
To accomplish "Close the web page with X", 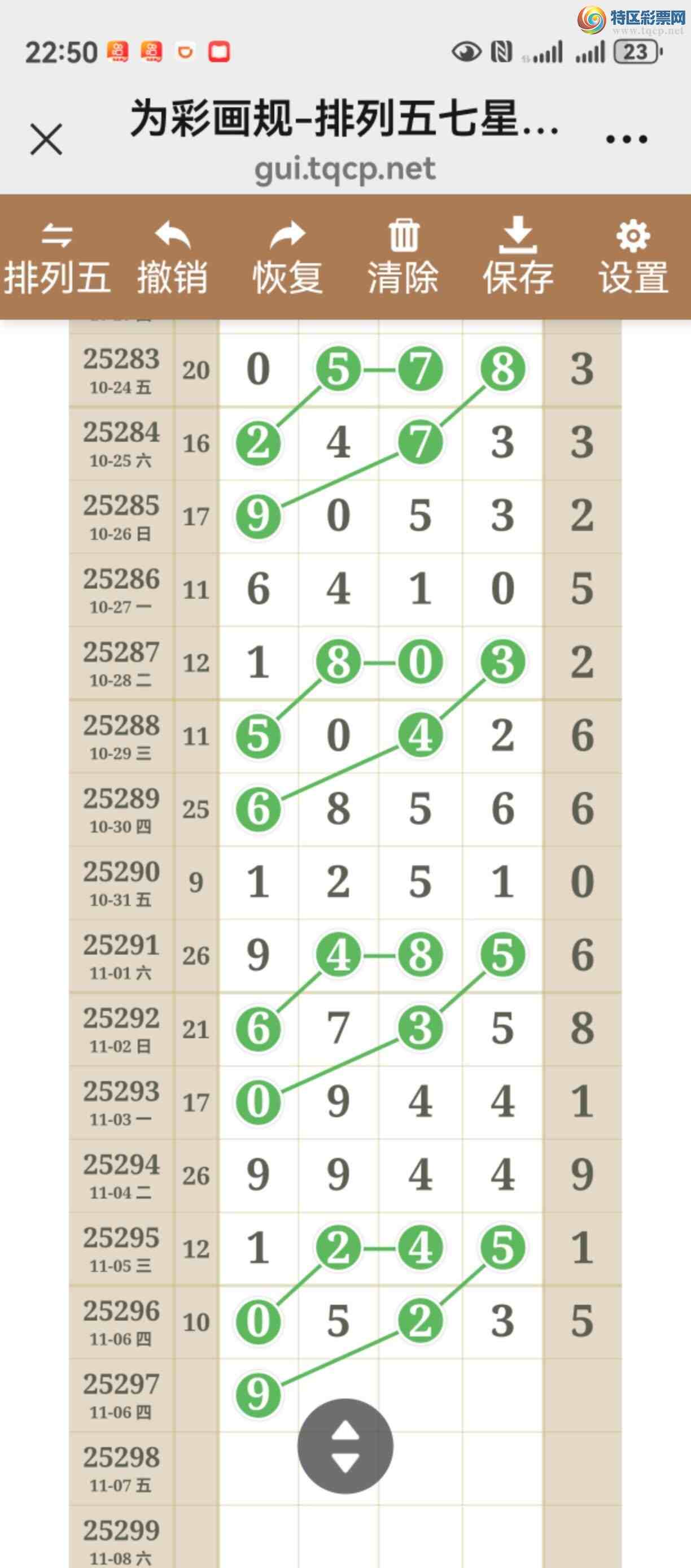I will (x=46, y=139).
